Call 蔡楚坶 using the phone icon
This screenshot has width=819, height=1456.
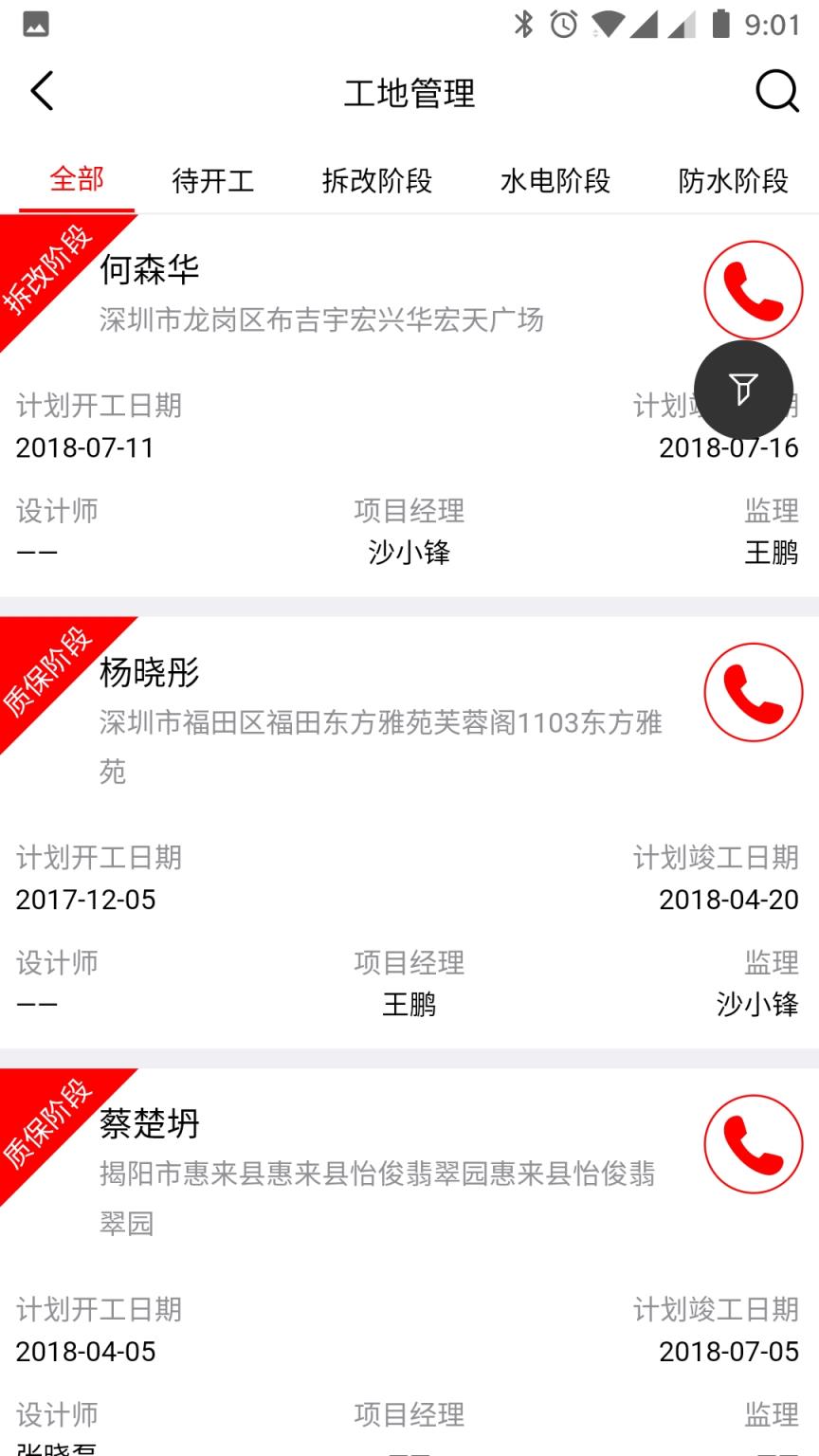pyautogui.click(x=753, y=1143)
